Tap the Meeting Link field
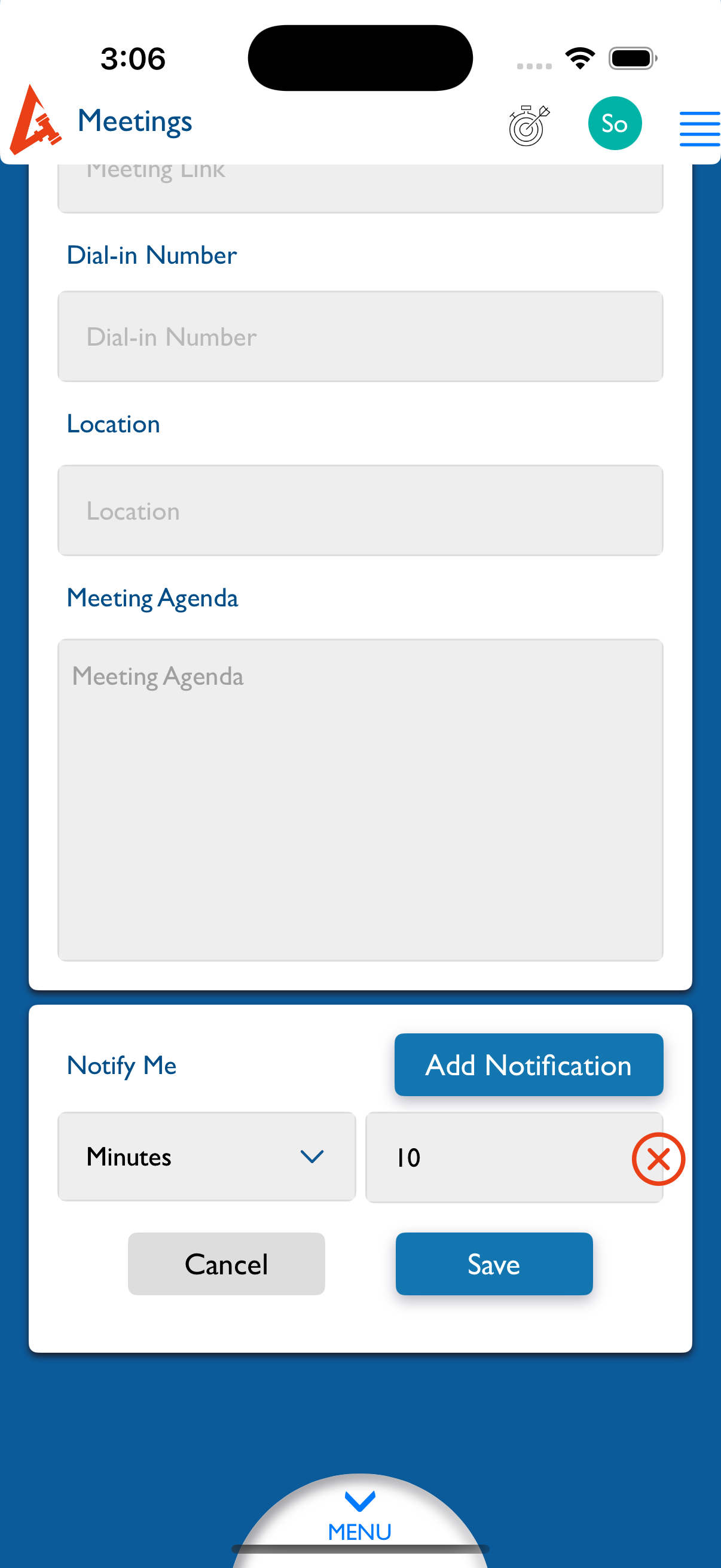Screen dimensions: 721x1568 359,188
